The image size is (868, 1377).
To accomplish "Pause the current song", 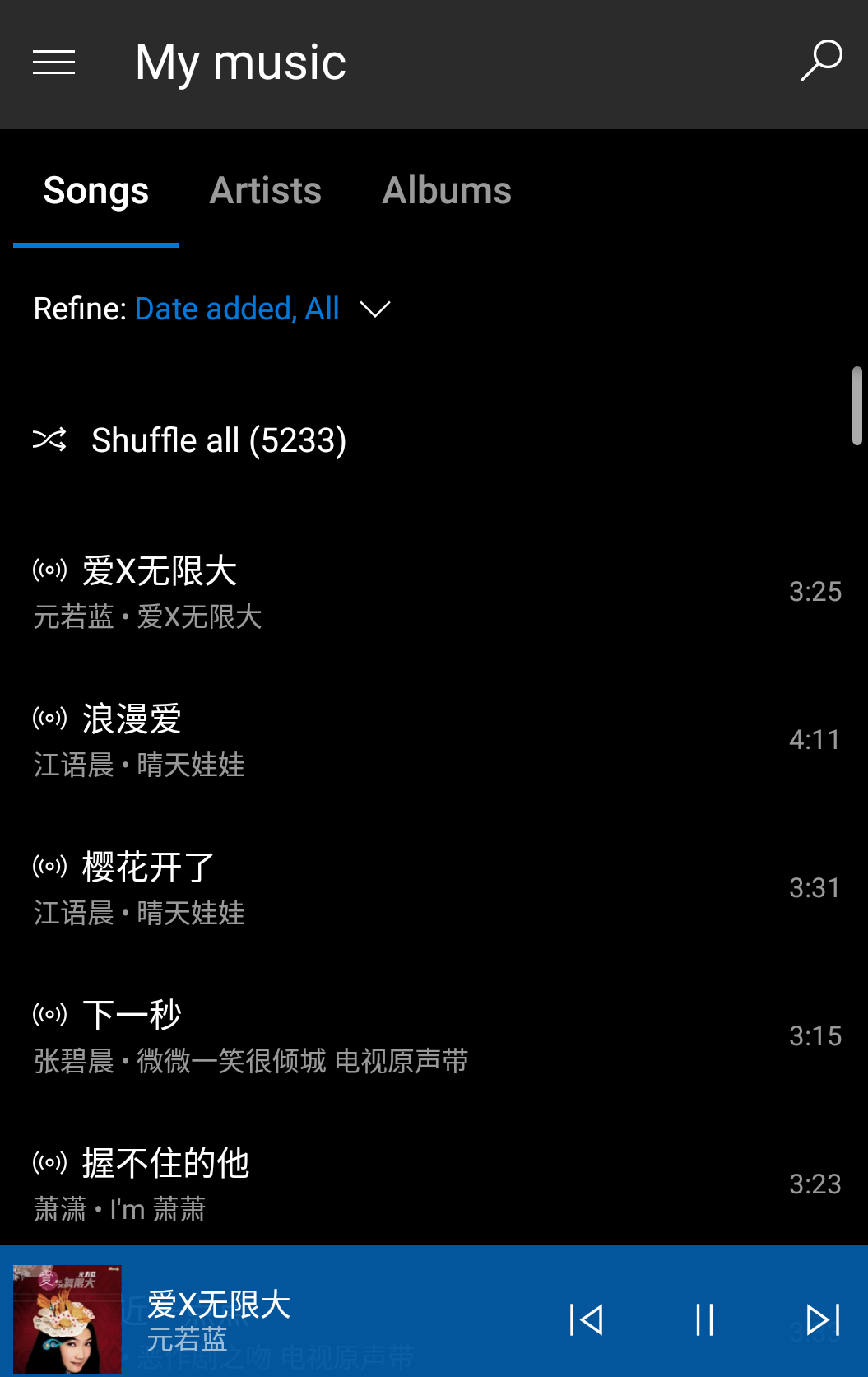I will coord(704,1319).
